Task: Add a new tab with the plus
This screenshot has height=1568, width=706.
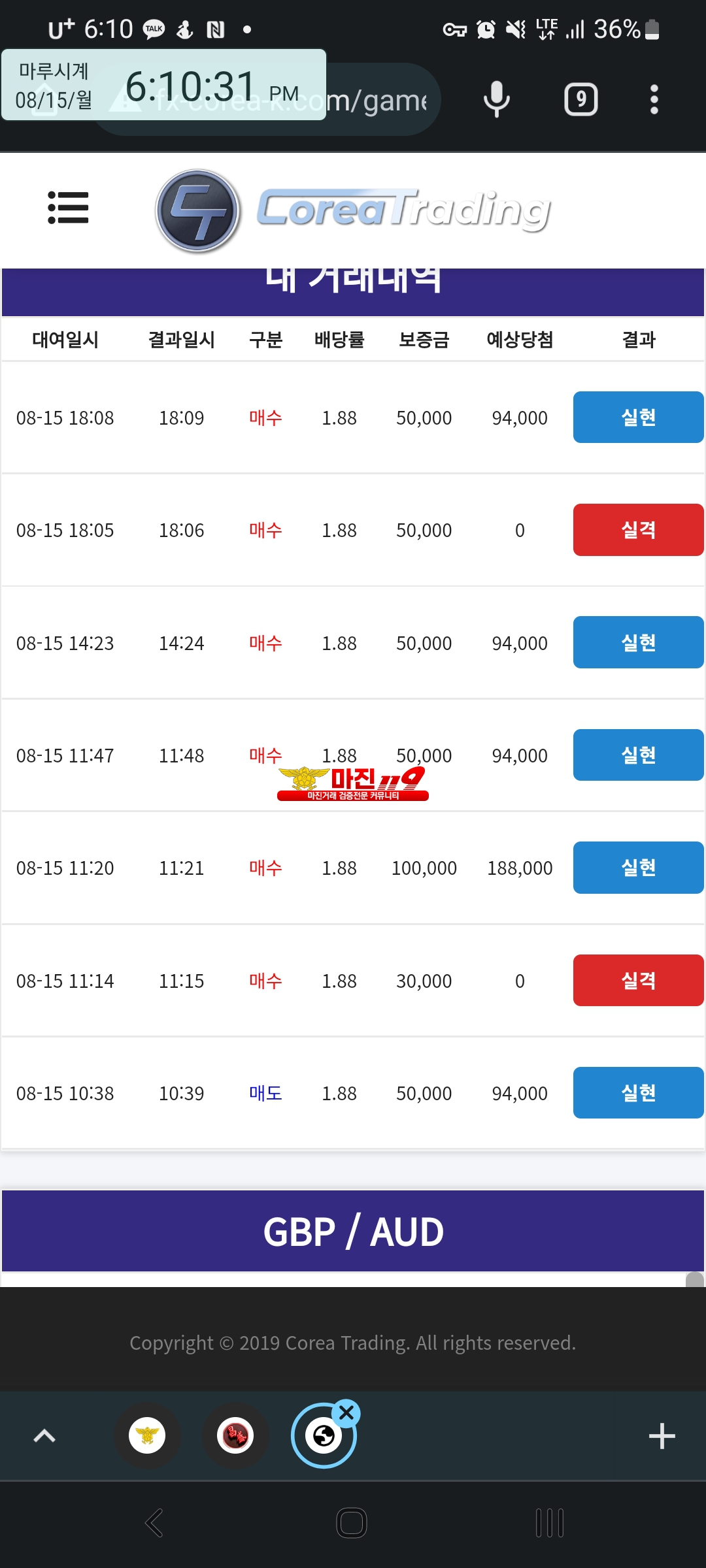Action: point(662,1436)
